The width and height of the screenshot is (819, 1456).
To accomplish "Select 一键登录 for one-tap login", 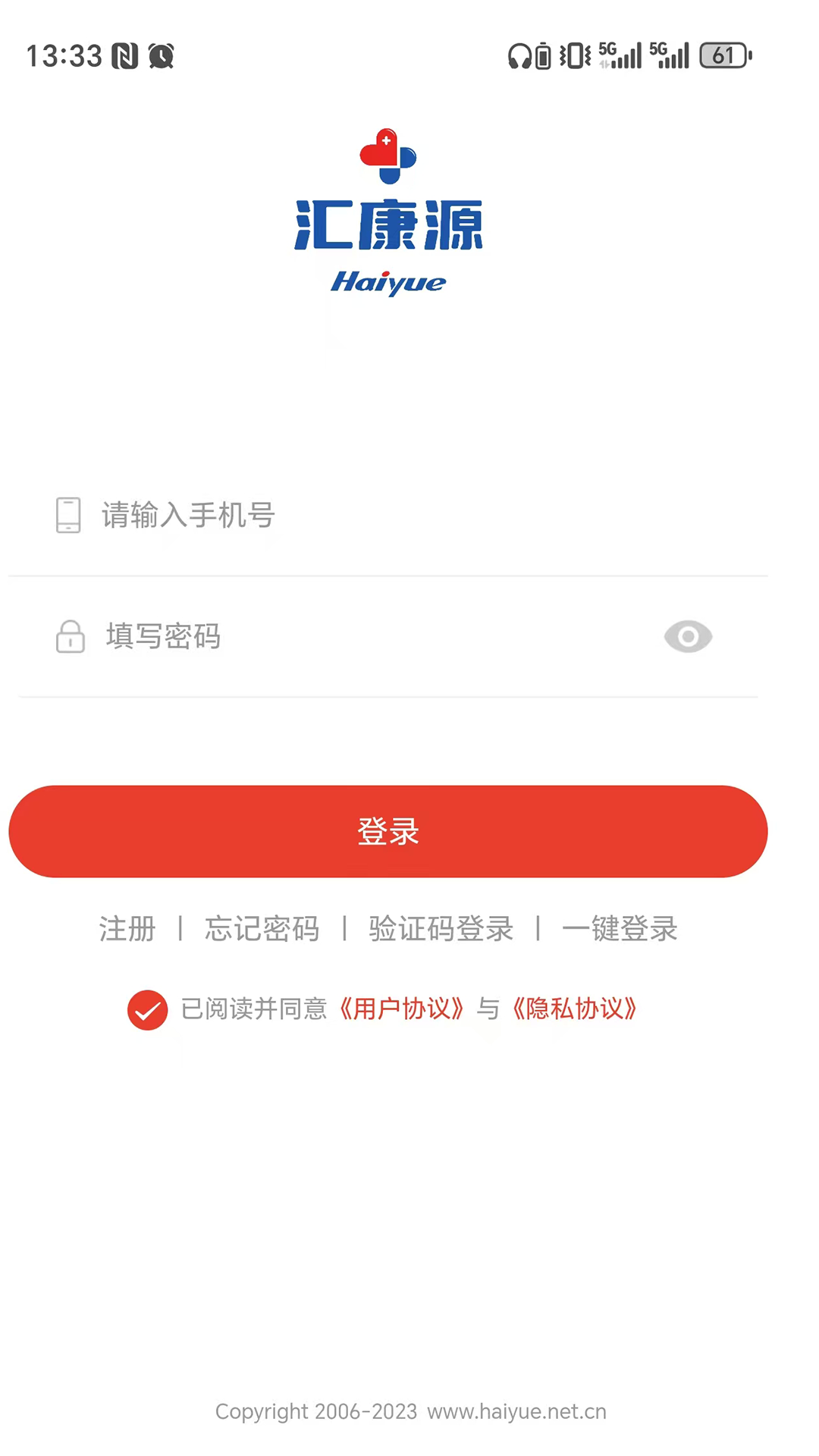I will [620, 929].
